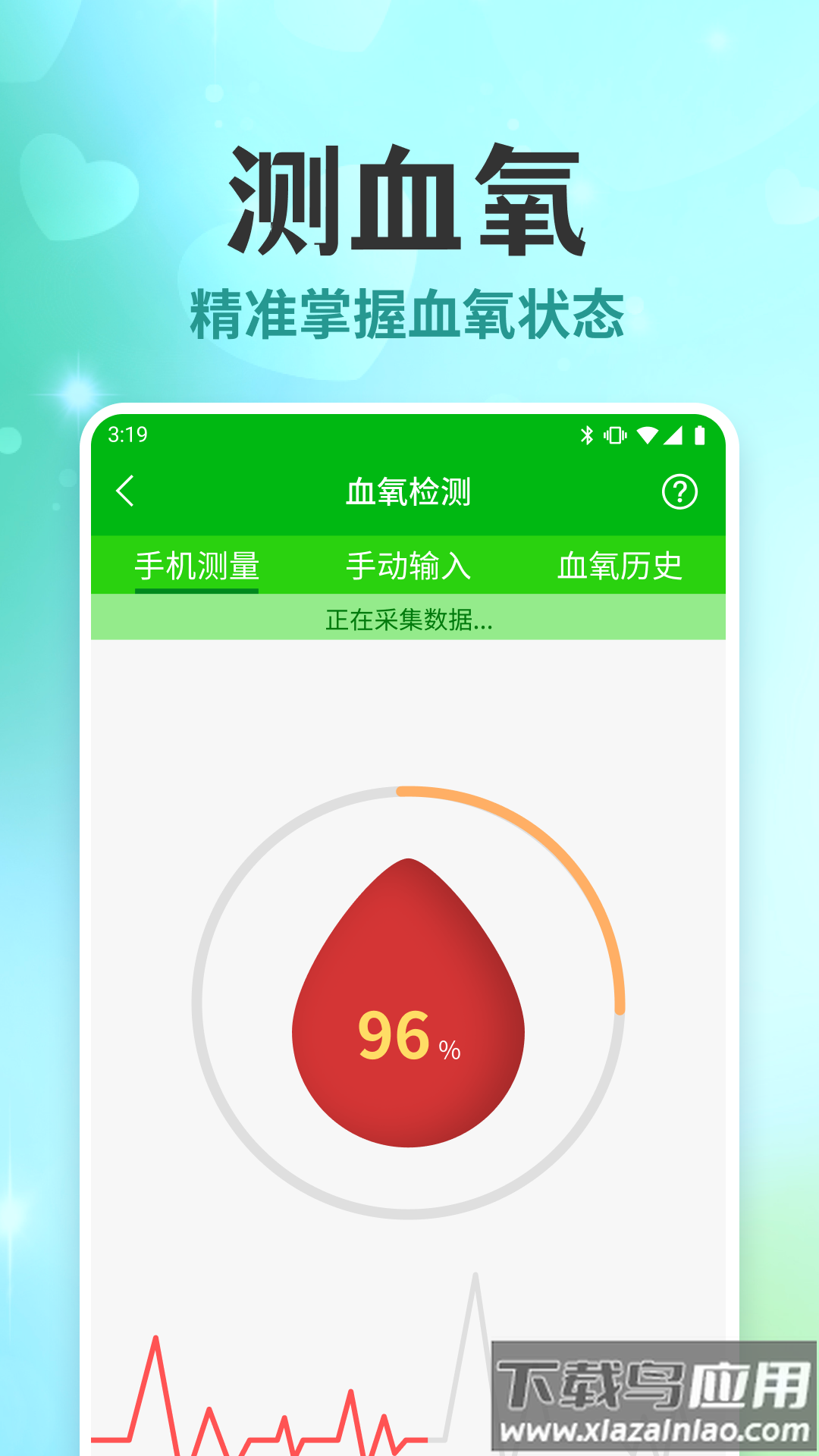Click the vibration mode status icon

tap(615, 435)
